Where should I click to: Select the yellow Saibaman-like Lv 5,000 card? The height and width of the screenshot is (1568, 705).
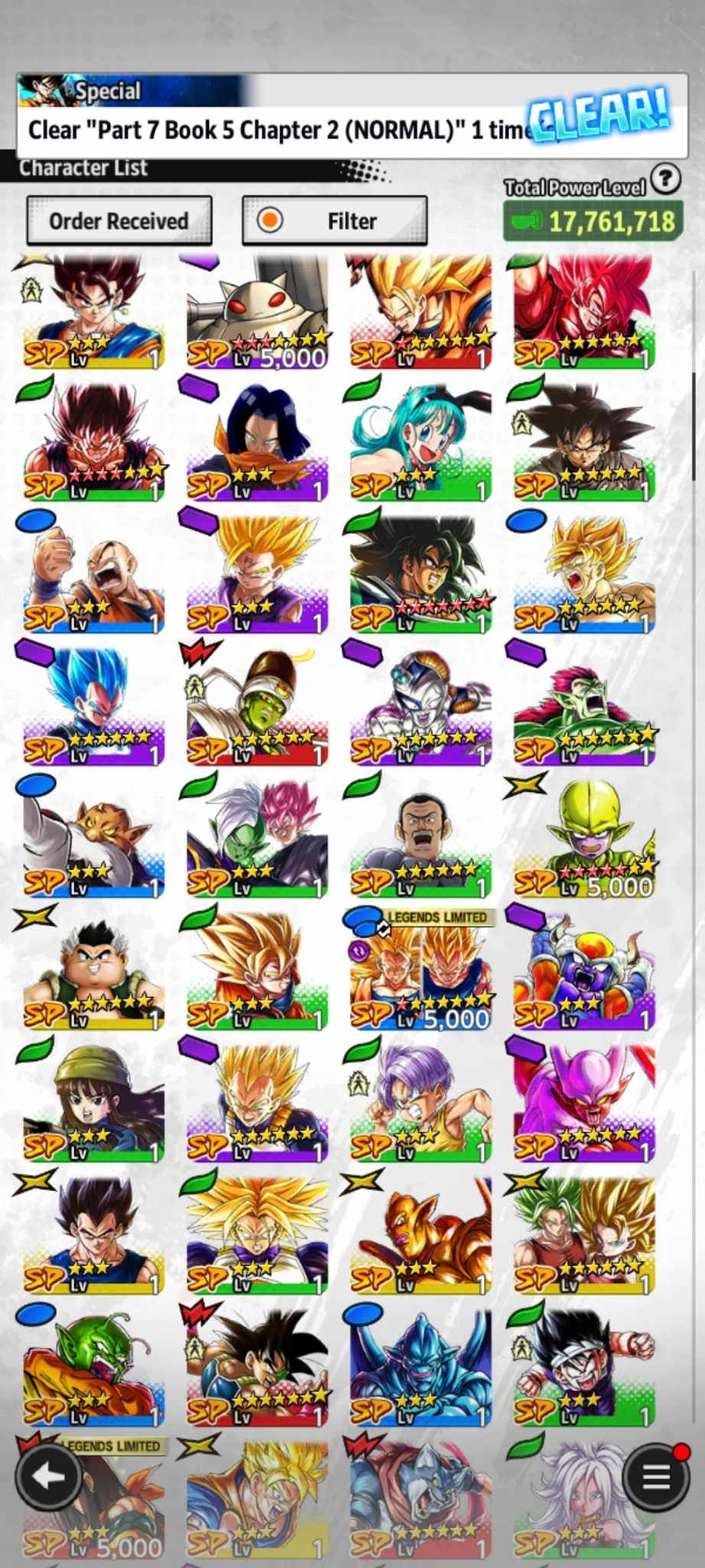coord(583,840)
